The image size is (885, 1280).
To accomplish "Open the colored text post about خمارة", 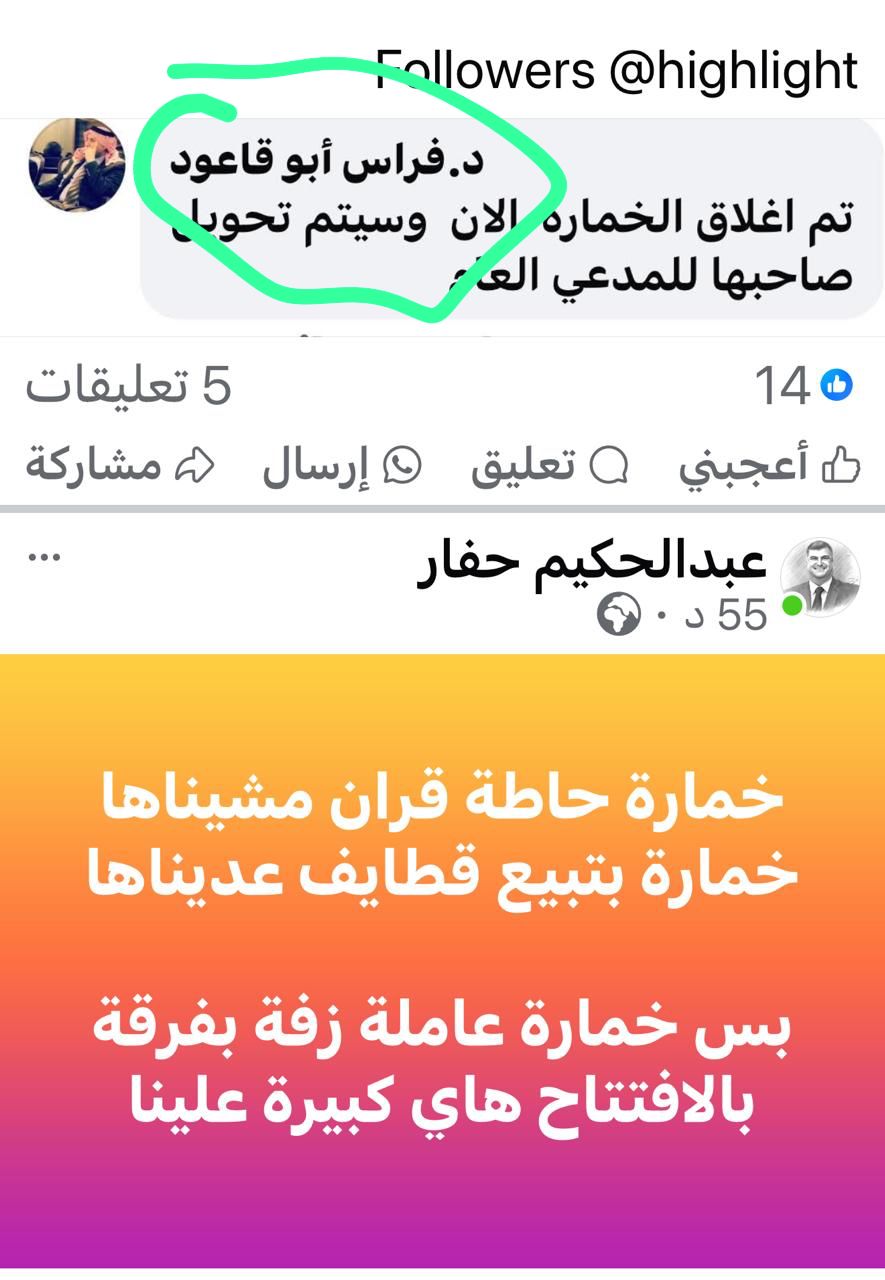I will coord(442,960).
